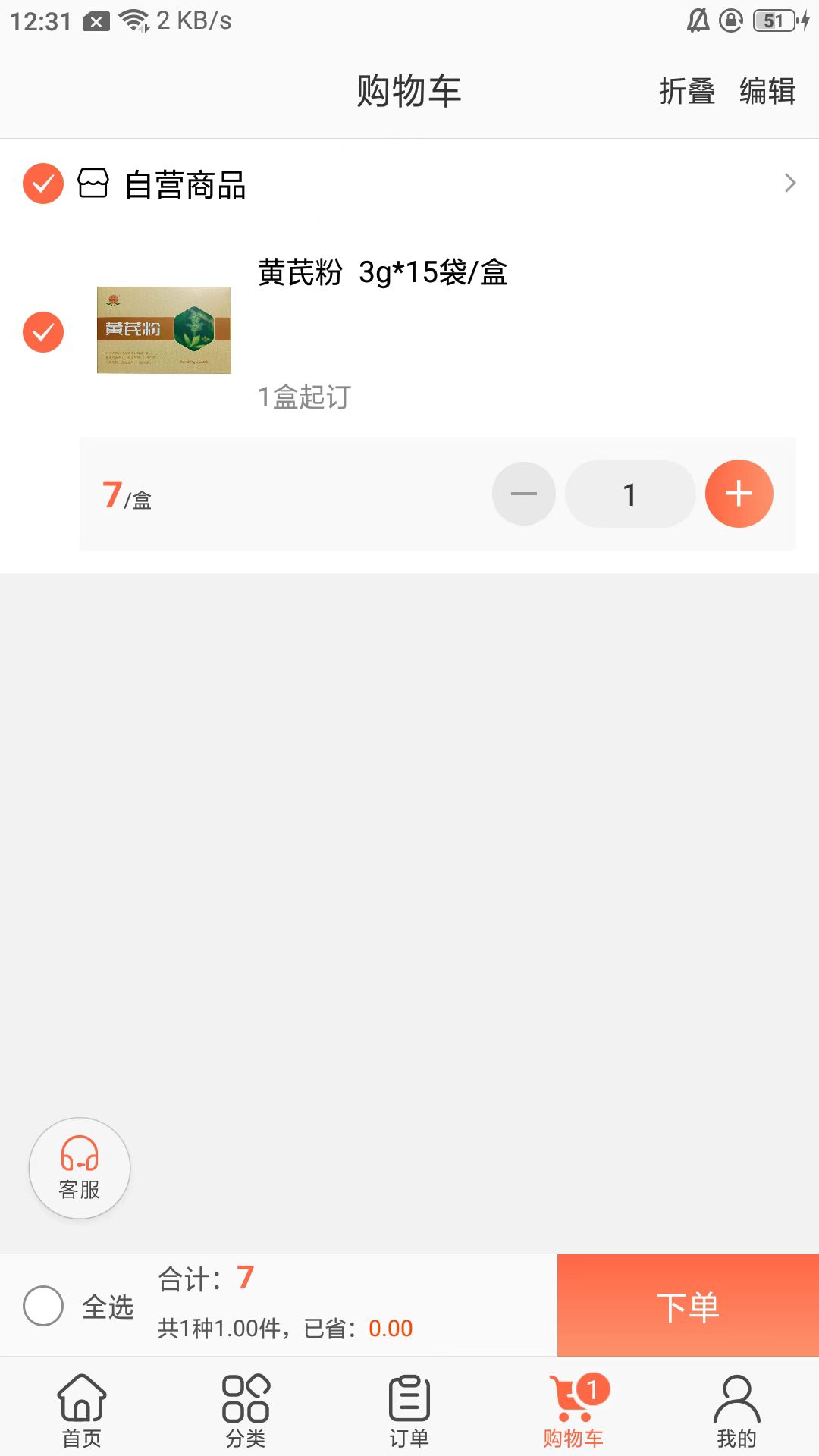Viewport: 819px width, 1456px height.
Task: Open 编辑 to edit the cart
Action: click(x=767, y=91)
